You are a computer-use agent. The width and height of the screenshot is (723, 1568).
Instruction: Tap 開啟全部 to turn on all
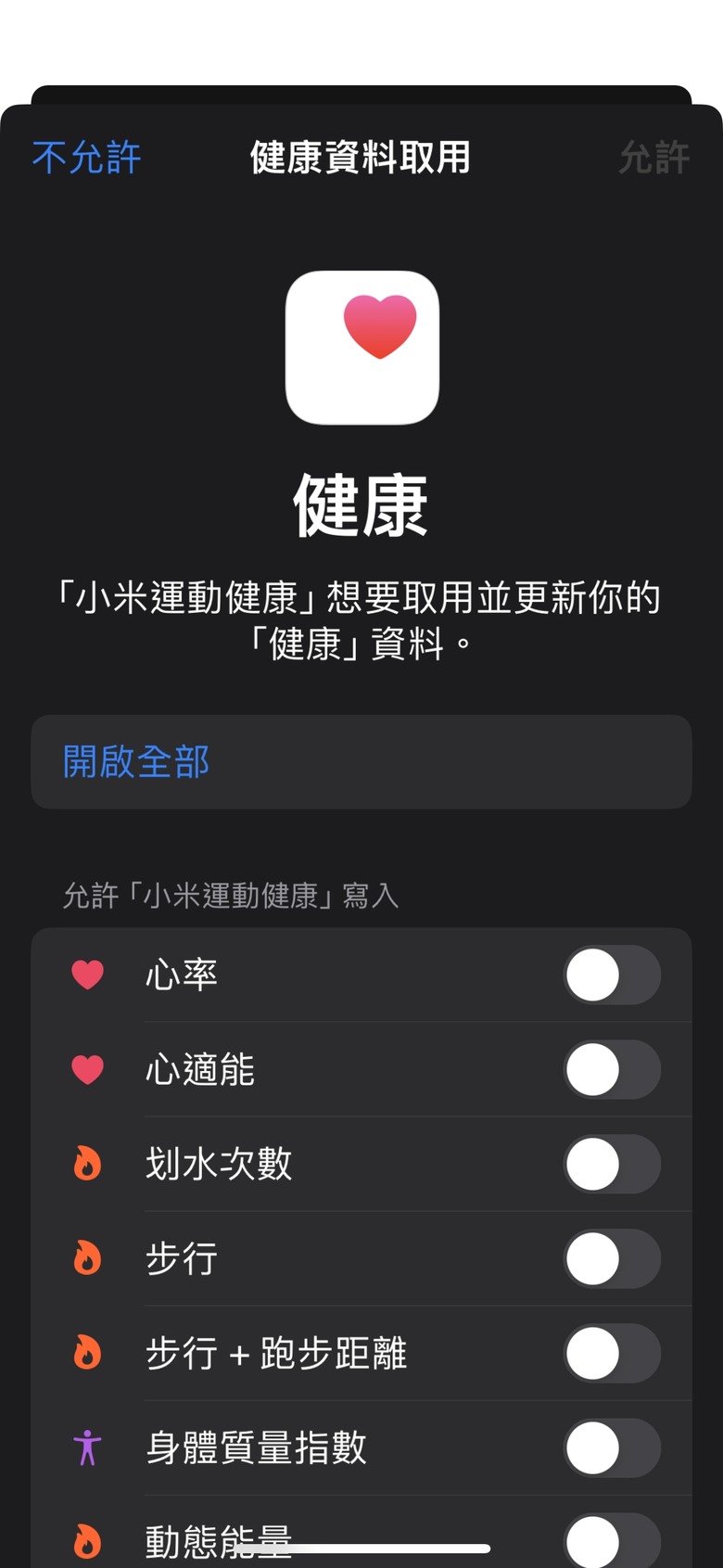pyautogui.click(x=136, y=762)
